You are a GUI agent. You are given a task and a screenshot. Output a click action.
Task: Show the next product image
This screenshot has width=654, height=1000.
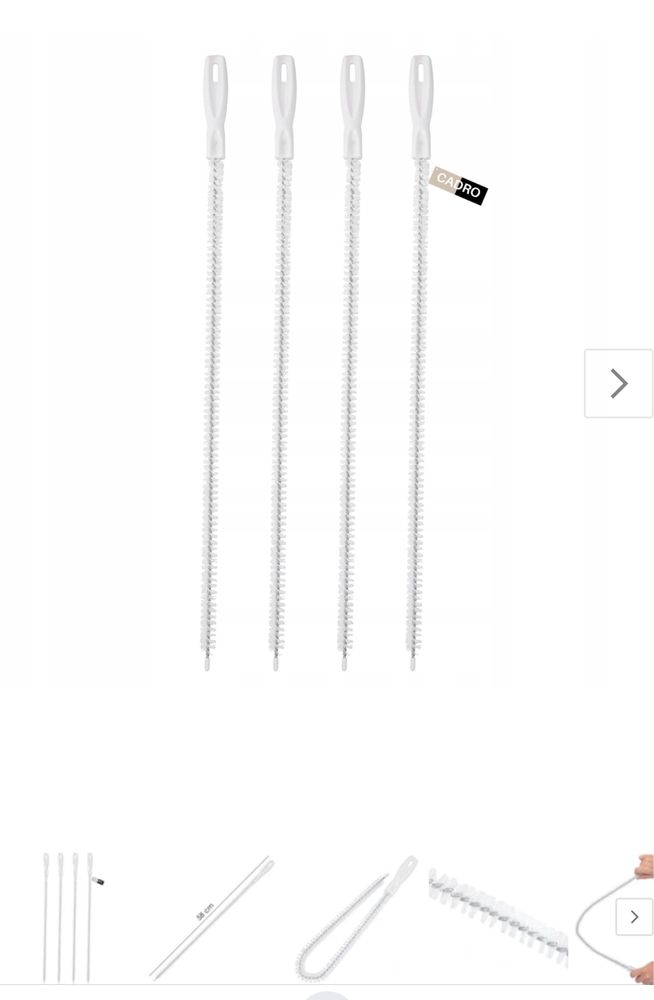coord(618,383)
